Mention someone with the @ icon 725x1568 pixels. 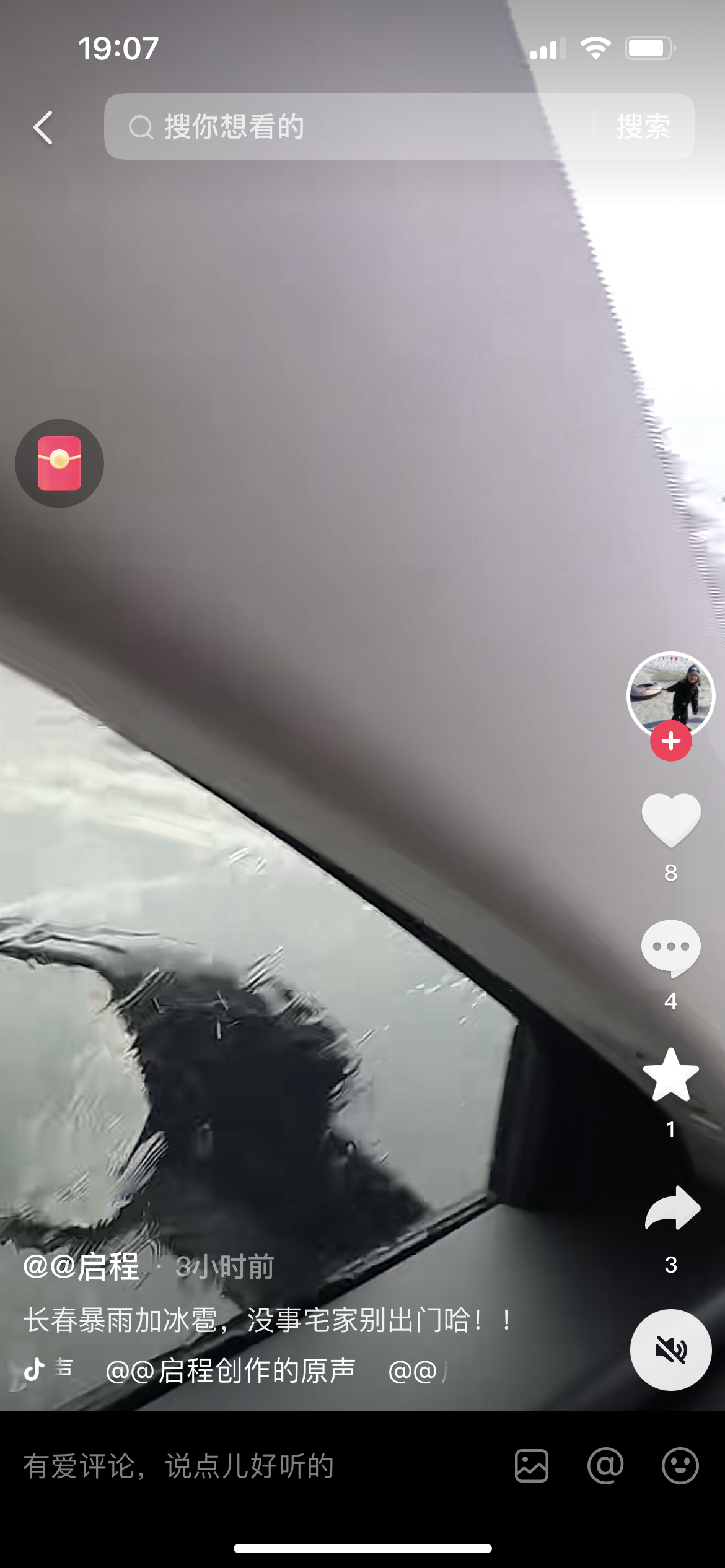pos(605,1466)
